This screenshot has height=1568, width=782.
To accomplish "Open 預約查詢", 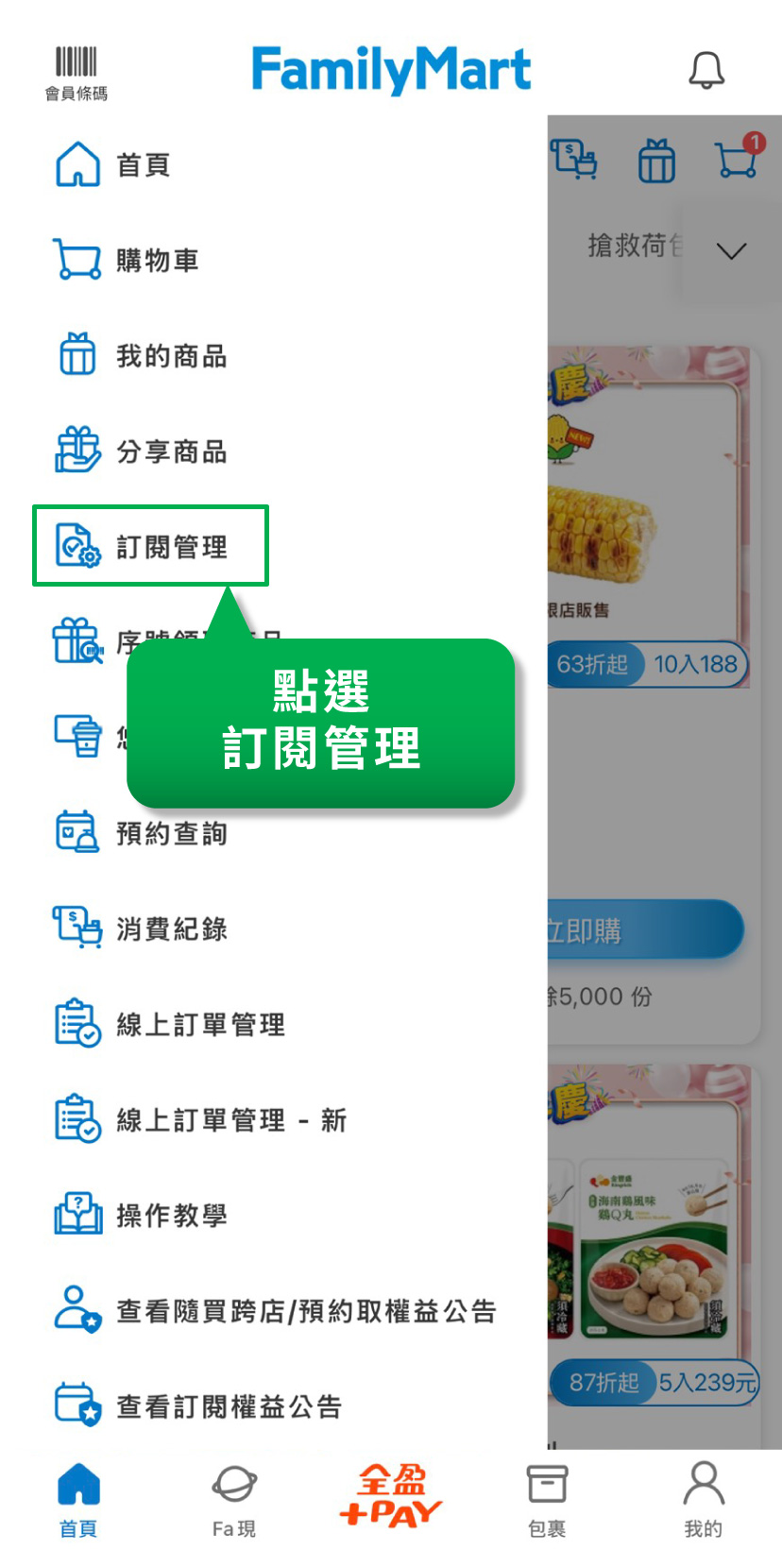I will click(x=170, y=833).
